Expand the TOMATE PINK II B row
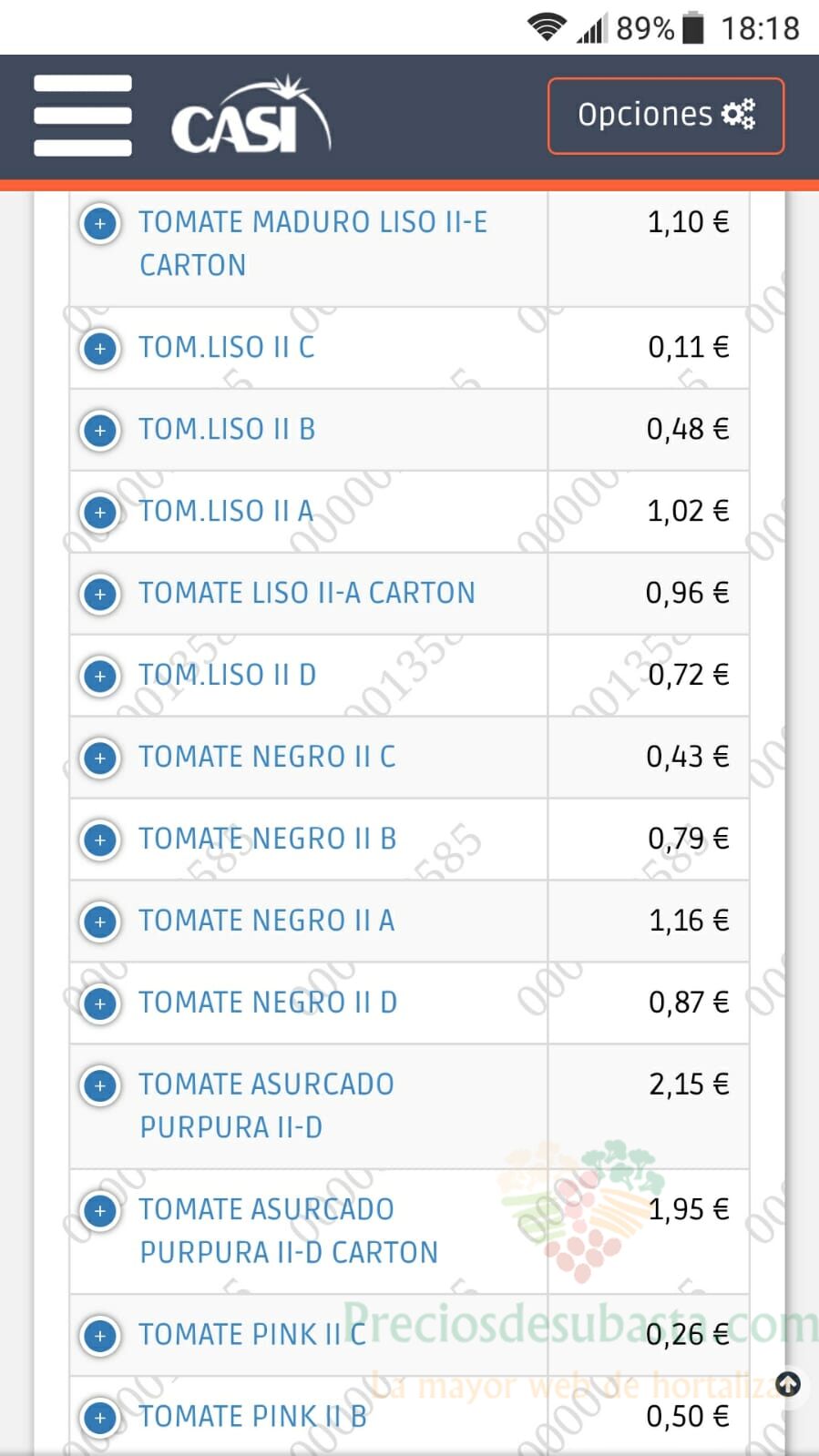Viewport: 819px width, 1456px height. (100, 1418)
